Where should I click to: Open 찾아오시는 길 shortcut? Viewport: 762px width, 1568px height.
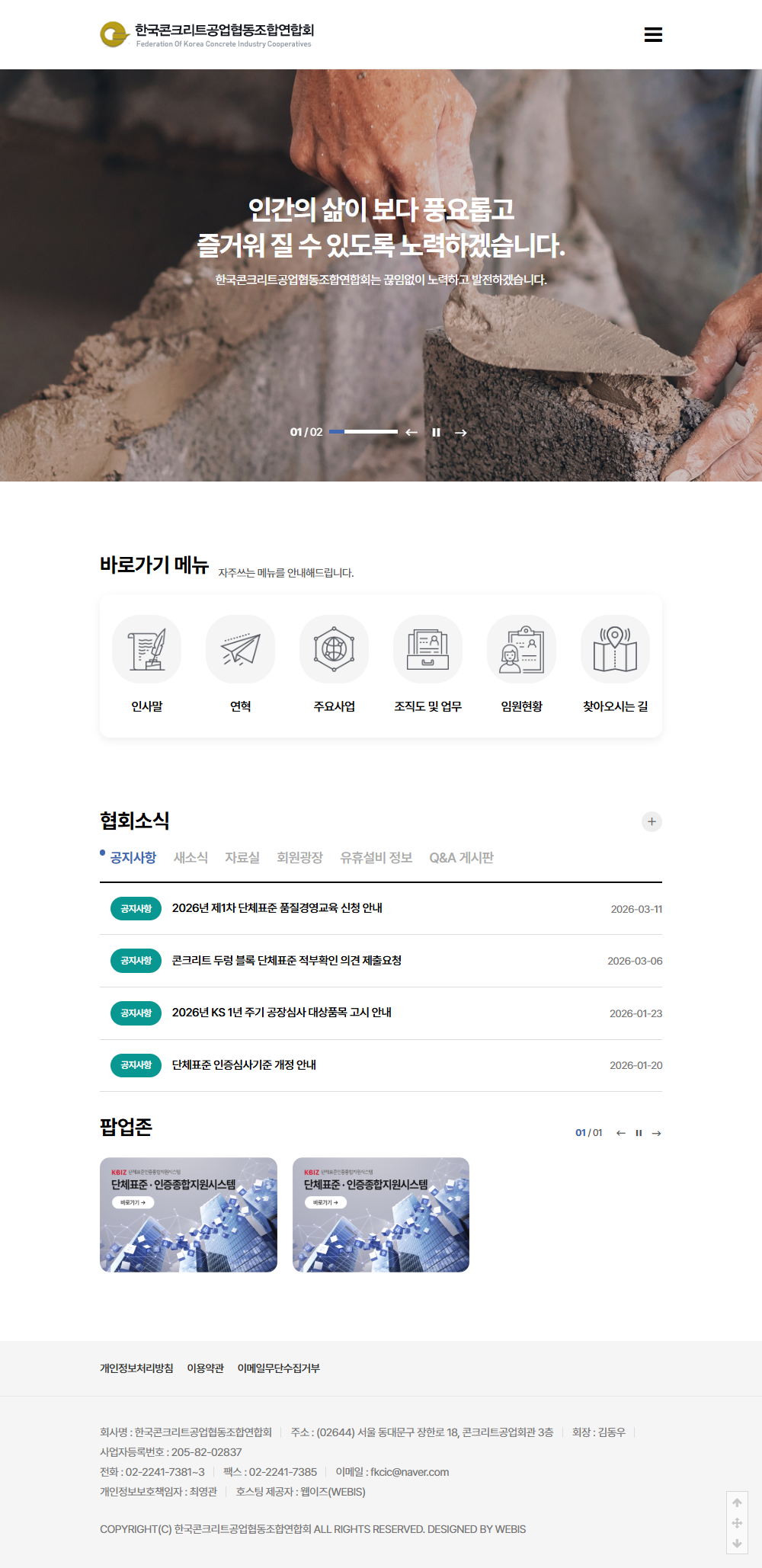(615, 663)
